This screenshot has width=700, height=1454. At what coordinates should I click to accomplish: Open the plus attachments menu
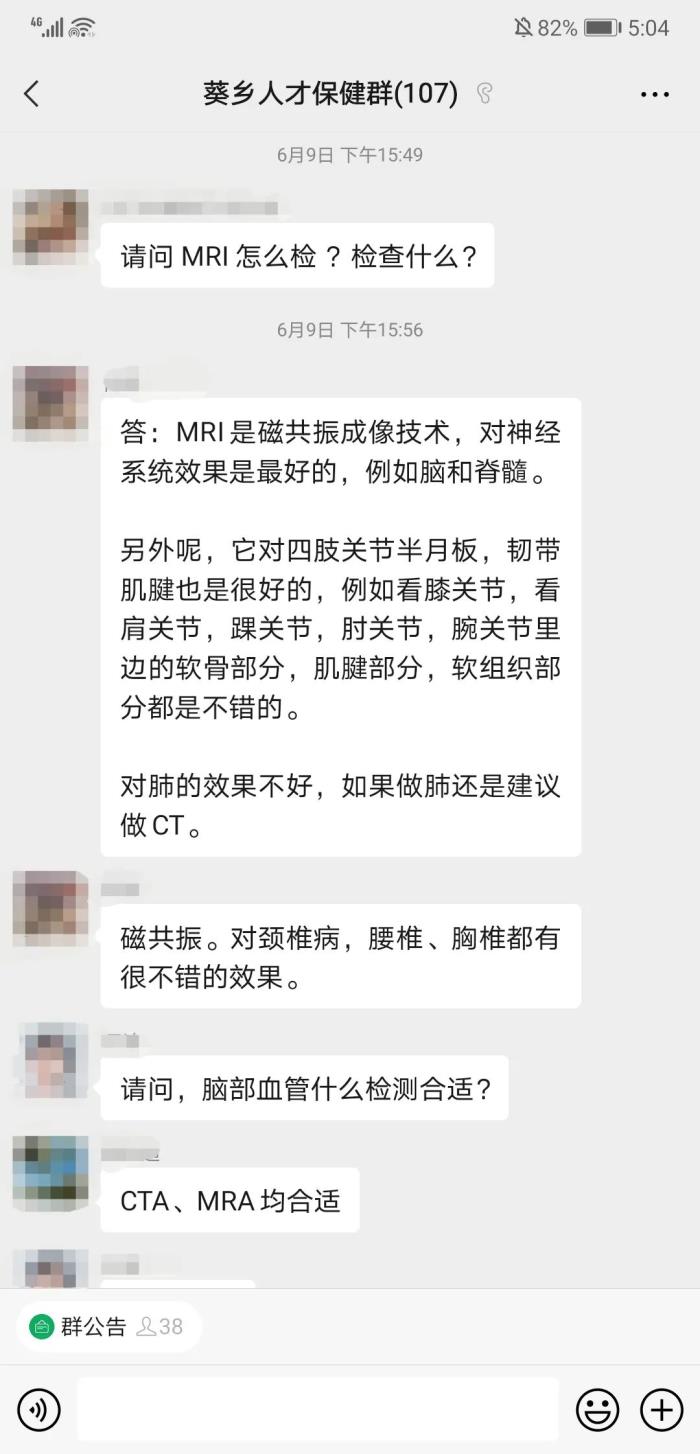tap(661, 1410)
